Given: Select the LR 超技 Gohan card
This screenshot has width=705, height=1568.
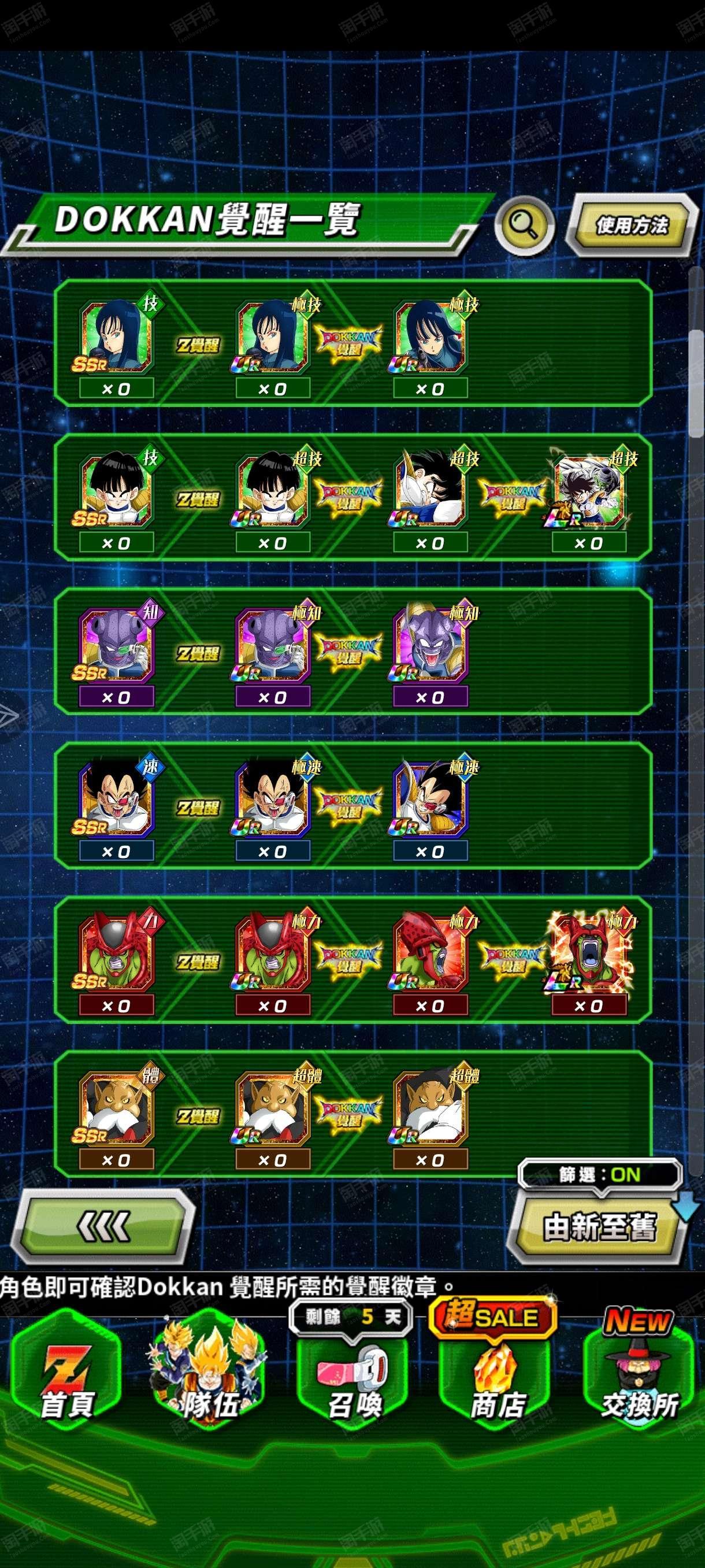Looking at the screenshot, I should click(589, 491).
